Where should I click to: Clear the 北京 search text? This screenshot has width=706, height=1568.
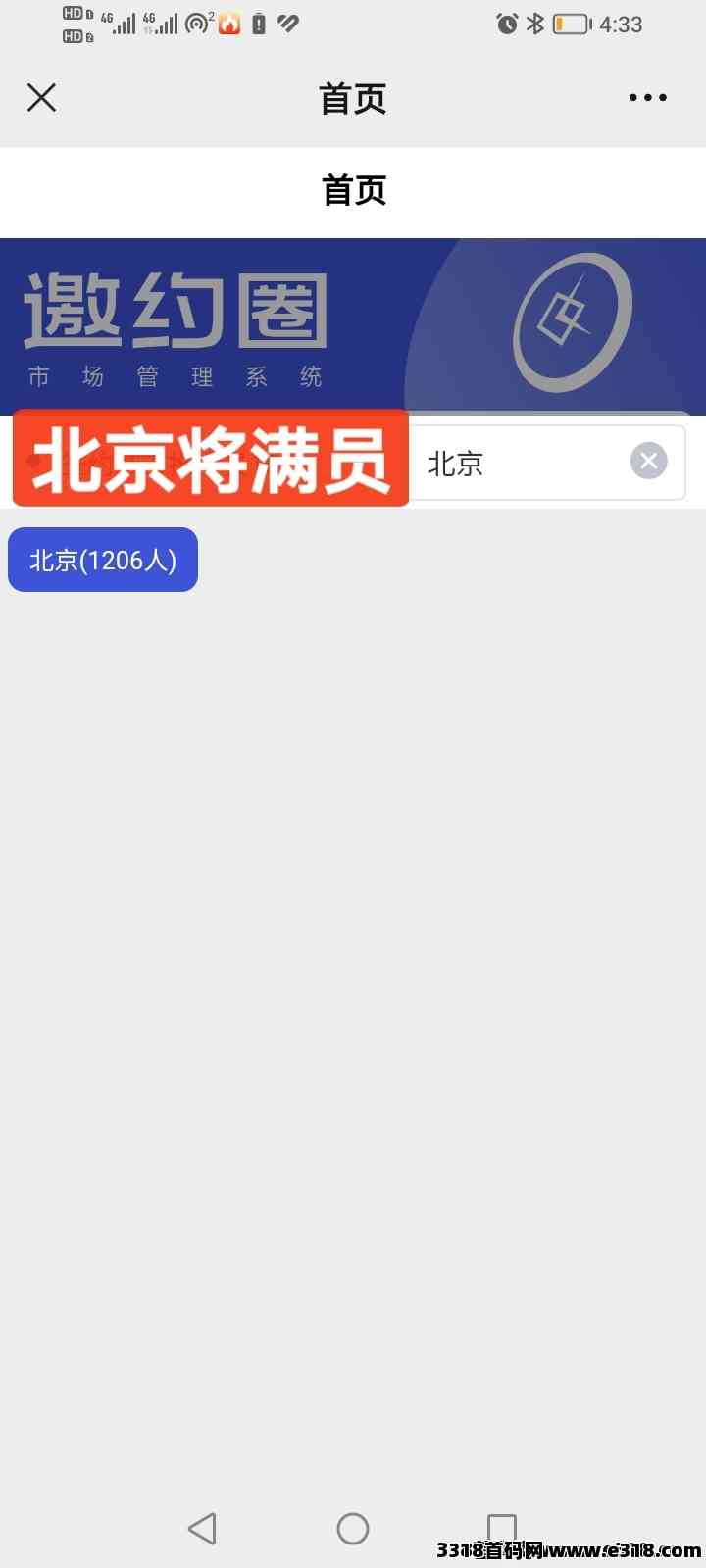tap(648, 461)
